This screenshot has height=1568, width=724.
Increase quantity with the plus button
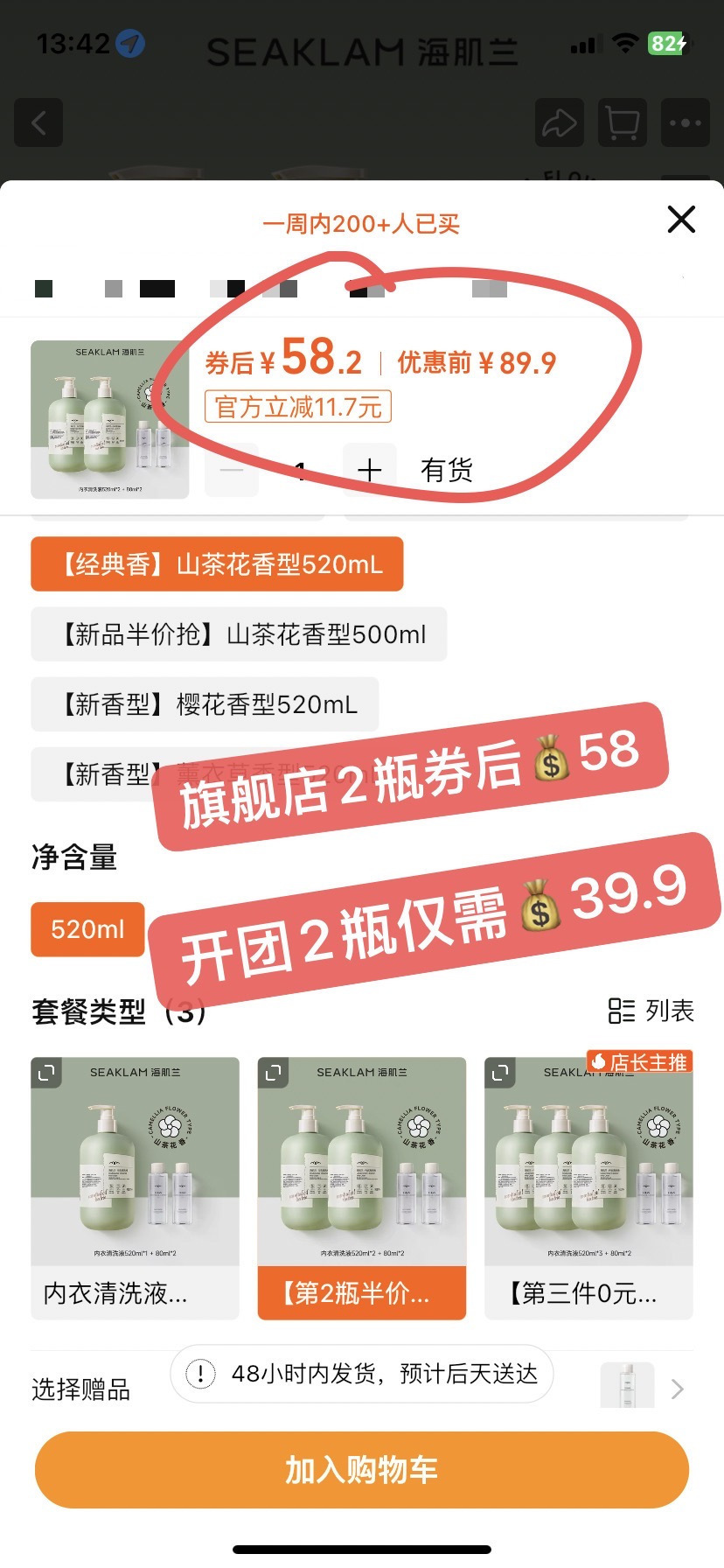pyautogui.click(x=370, y=470)
